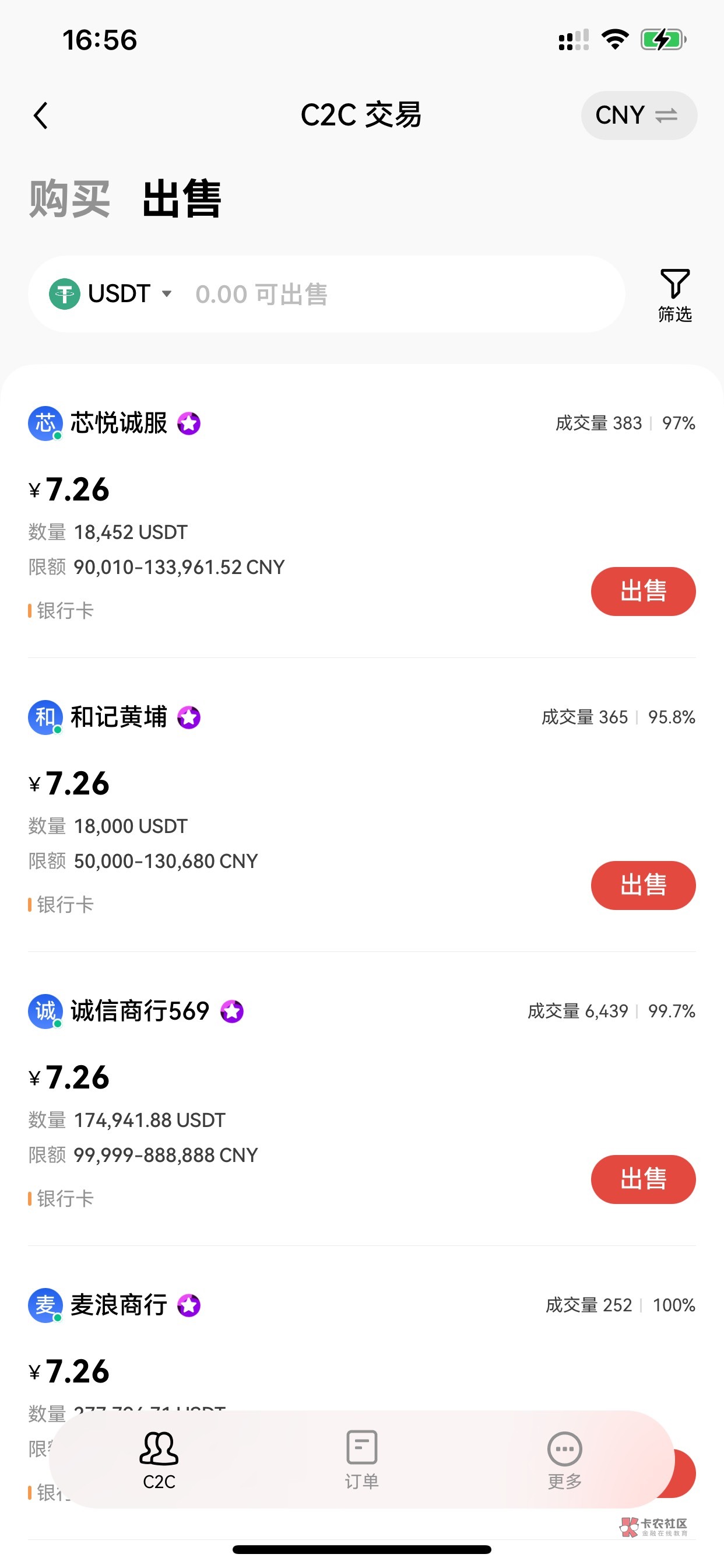724x1568 pixels.
Task: Open the 筛选 filter options
Action: (x=674, y=295)
